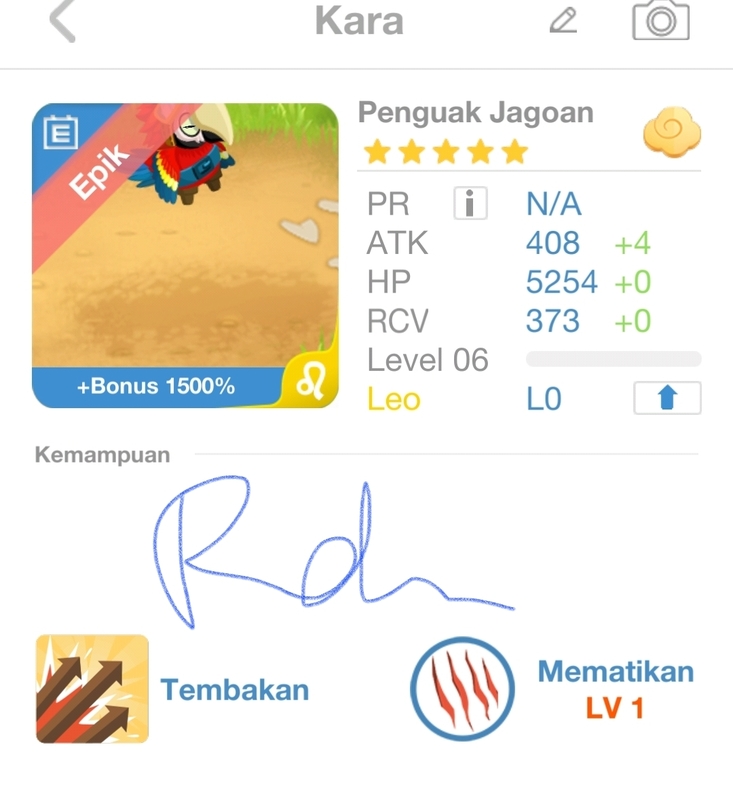Open the PR info icon
The width and height of the screenshot is (733, 800).
click(x=470, y=204)
